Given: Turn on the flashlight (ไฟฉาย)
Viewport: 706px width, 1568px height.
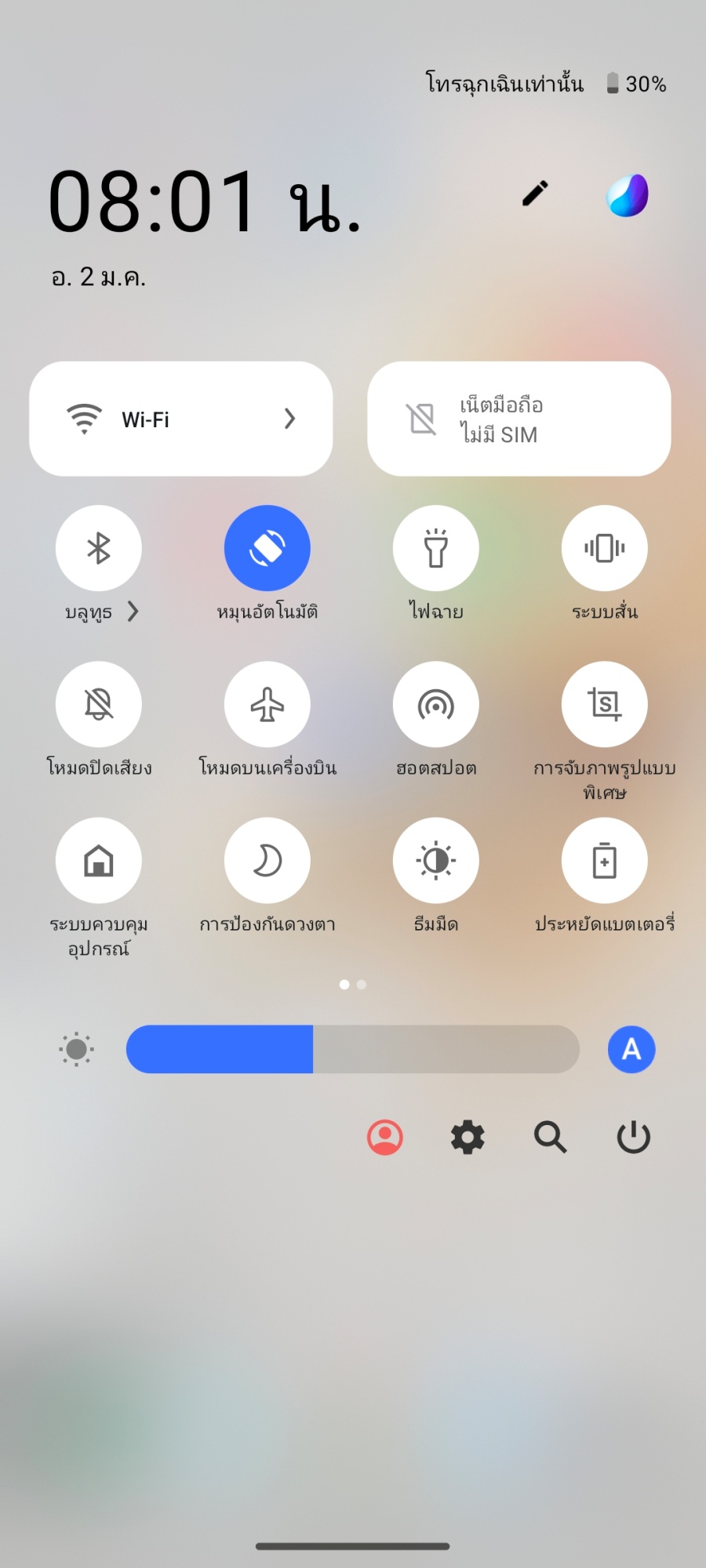Looking at the screenshot, I should 436,548.
